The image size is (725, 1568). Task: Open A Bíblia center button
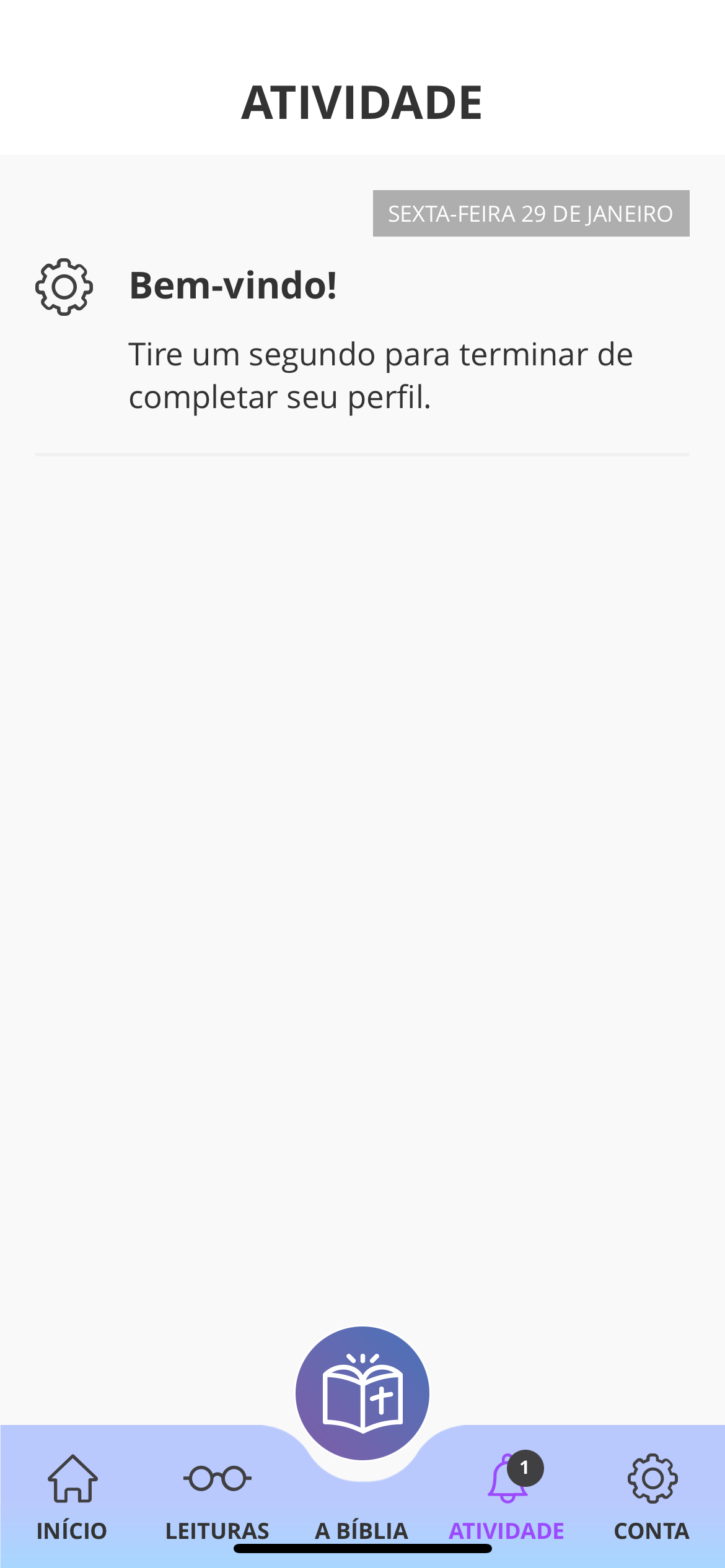[x=362, y=1393]
